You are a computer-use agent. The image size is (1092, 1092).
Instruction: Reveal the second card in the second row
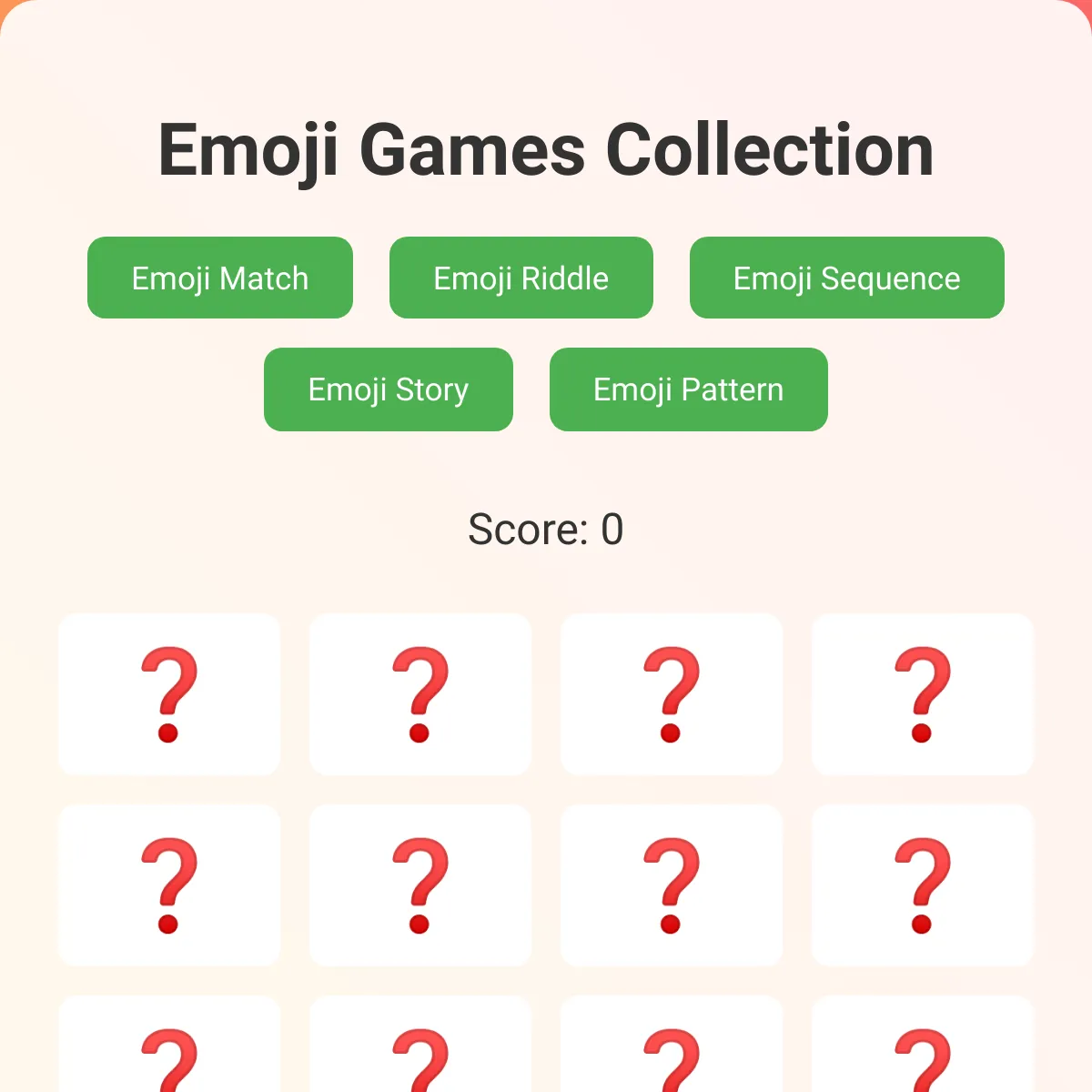pos(420,885)
